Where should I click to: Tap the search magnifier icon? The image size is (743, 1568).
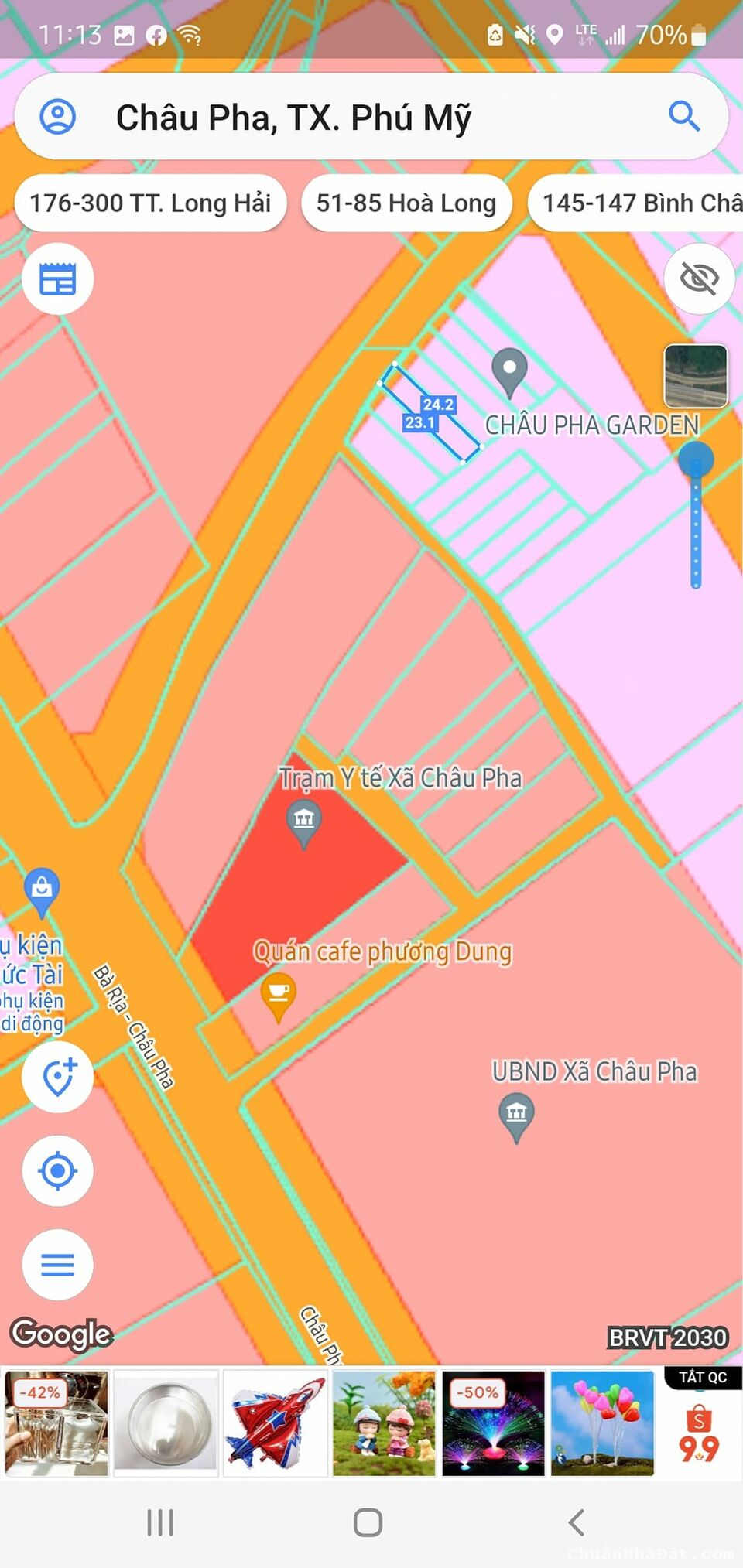(x=684, y=117)
